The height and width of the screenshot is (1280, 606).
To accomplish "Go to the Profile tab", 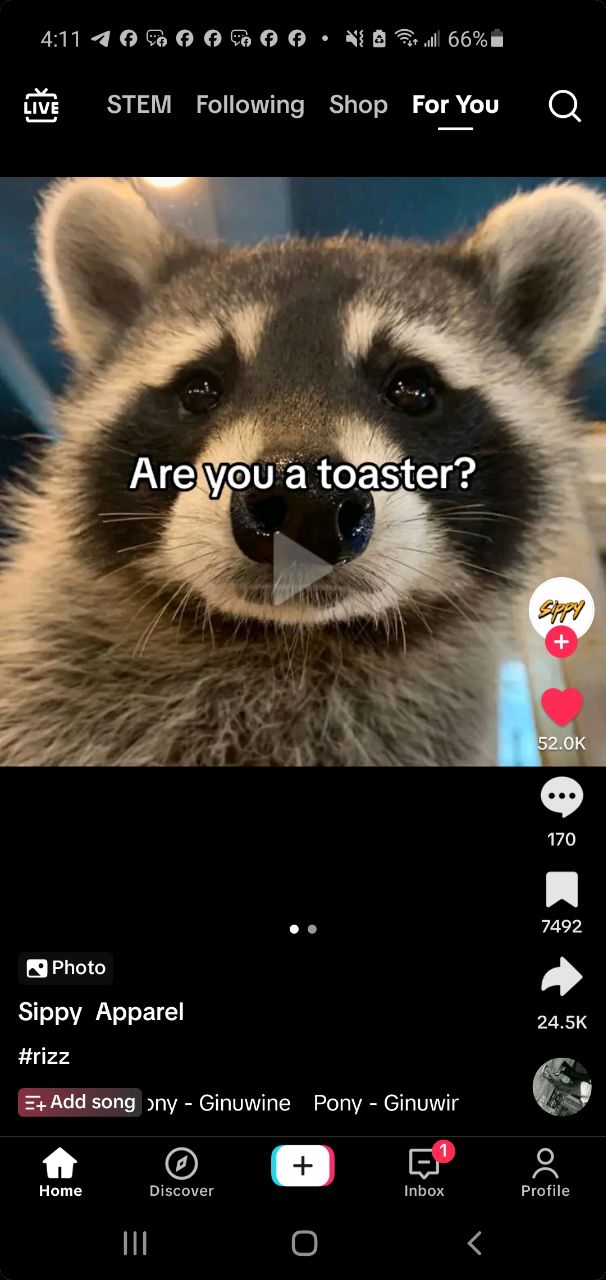I will point(545,1172).
